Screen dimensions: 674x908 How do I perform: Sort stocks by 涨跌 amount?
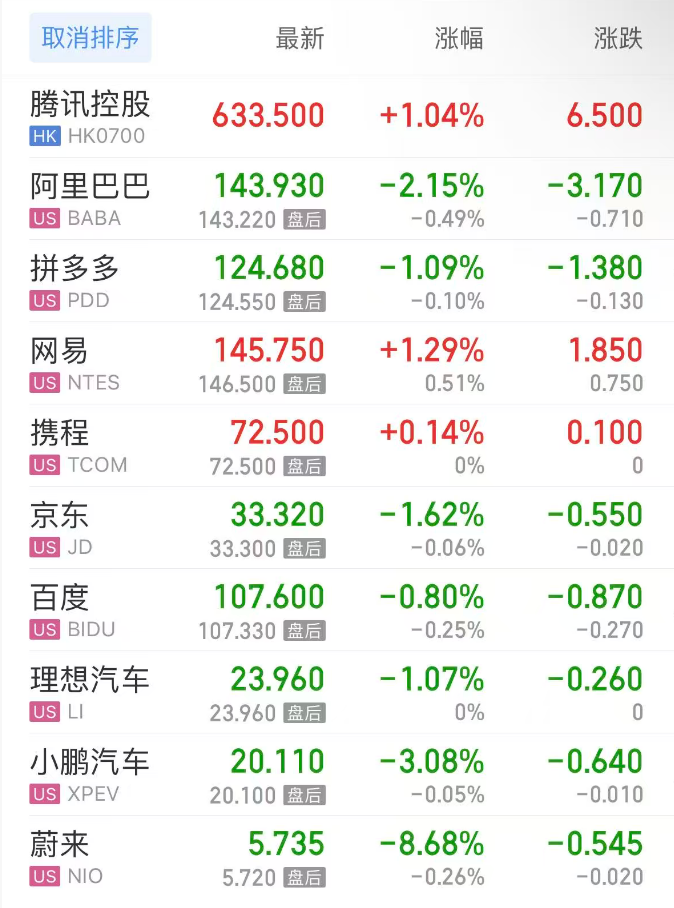618,39
